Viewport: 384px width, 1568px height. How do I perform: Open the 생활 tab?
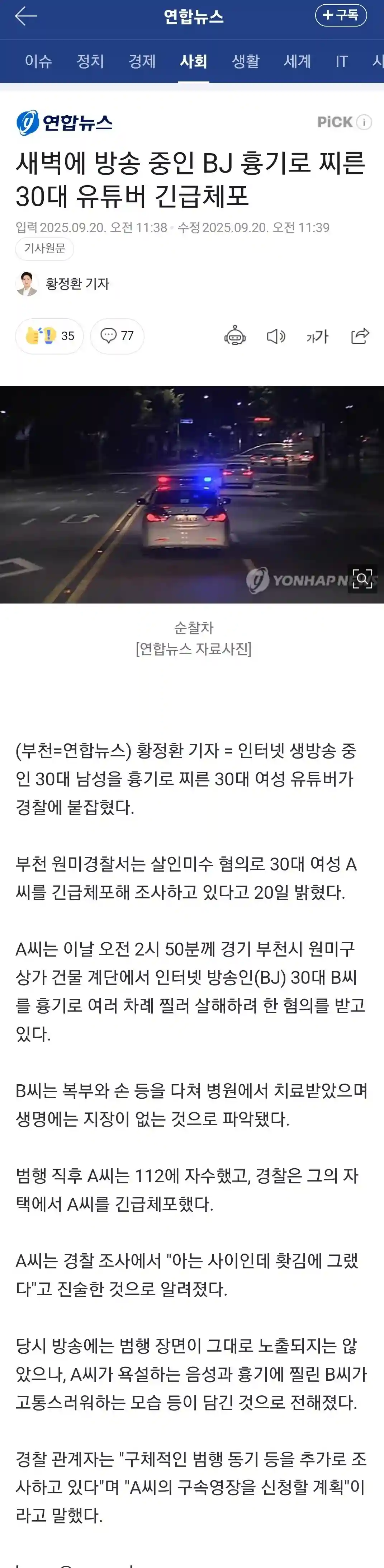246,61
